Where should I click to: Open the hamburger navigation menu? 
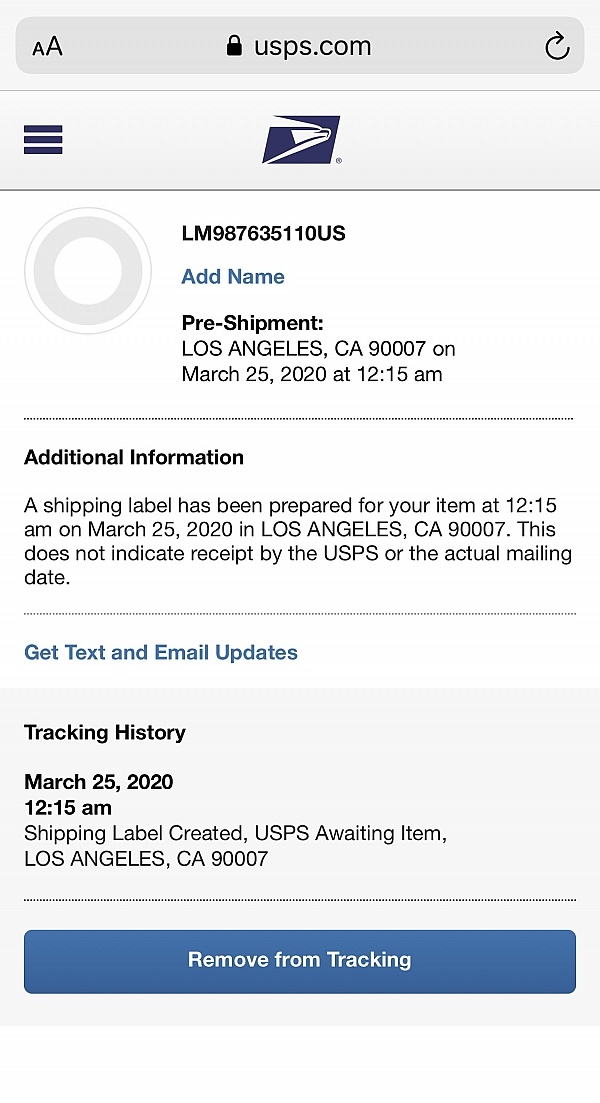[x=43, y=139]
